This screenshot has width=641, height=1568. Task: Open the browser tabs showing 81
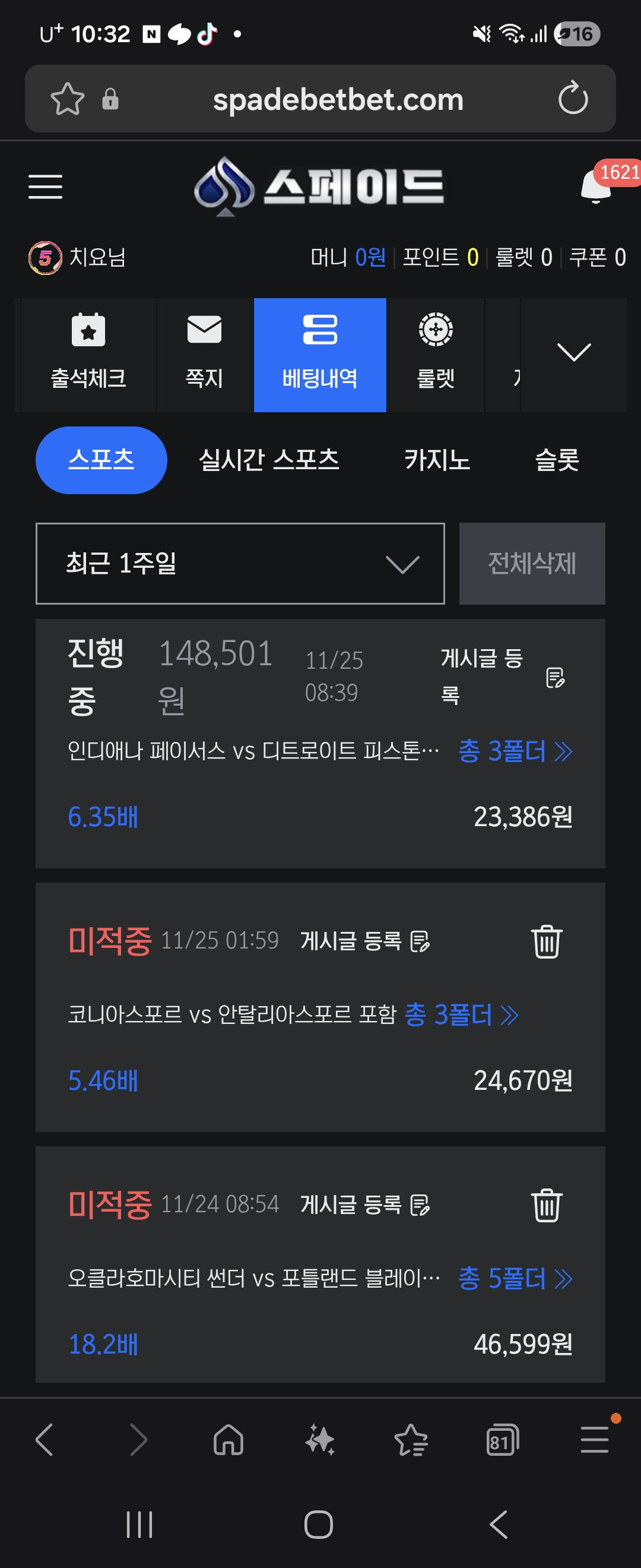click(502, 1441)
